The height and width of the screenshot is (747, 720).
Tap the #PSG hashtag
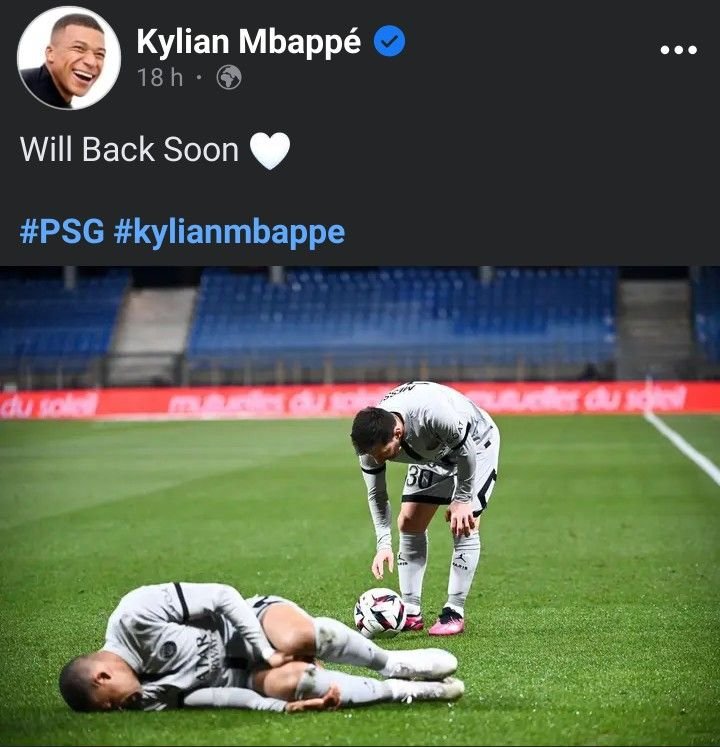62,232
